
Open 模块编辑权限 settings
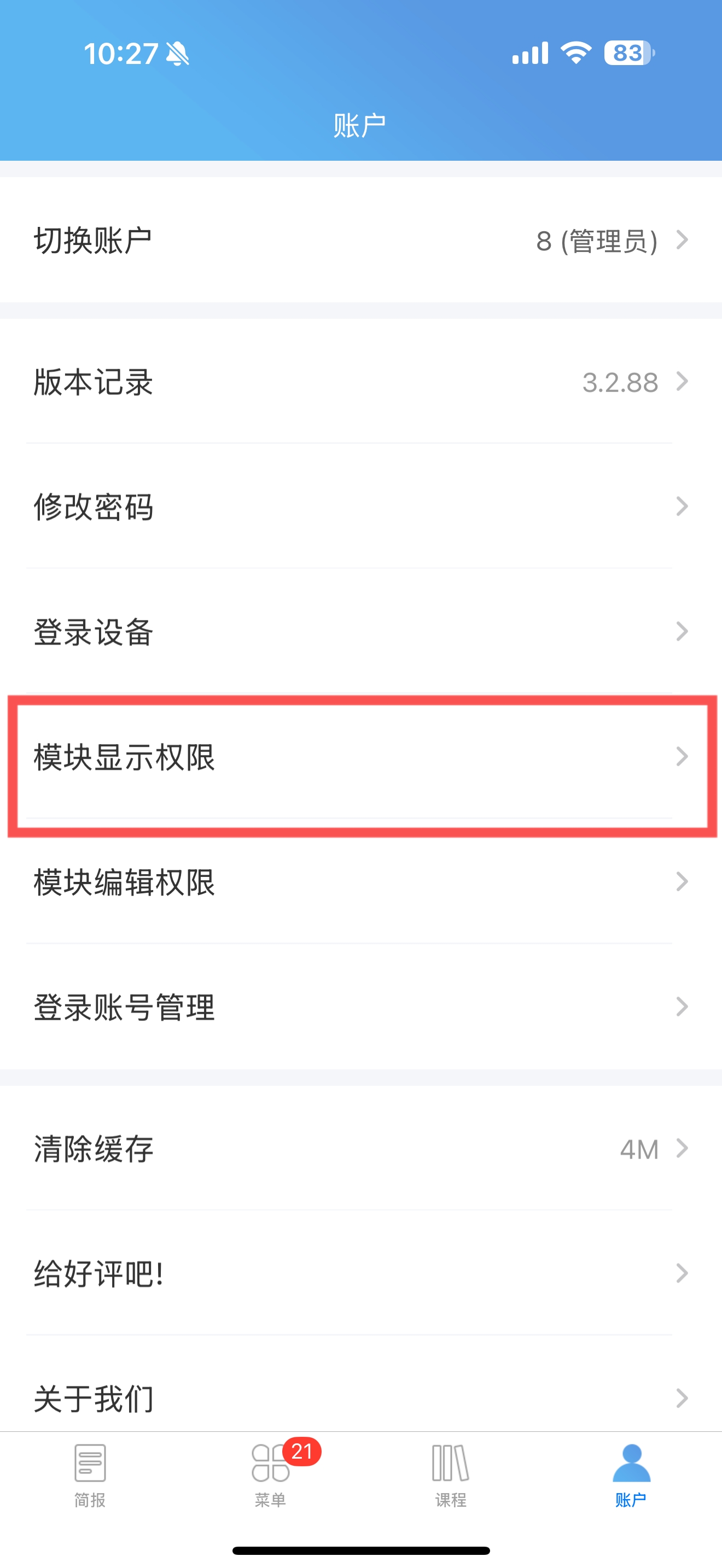(361, 881)
